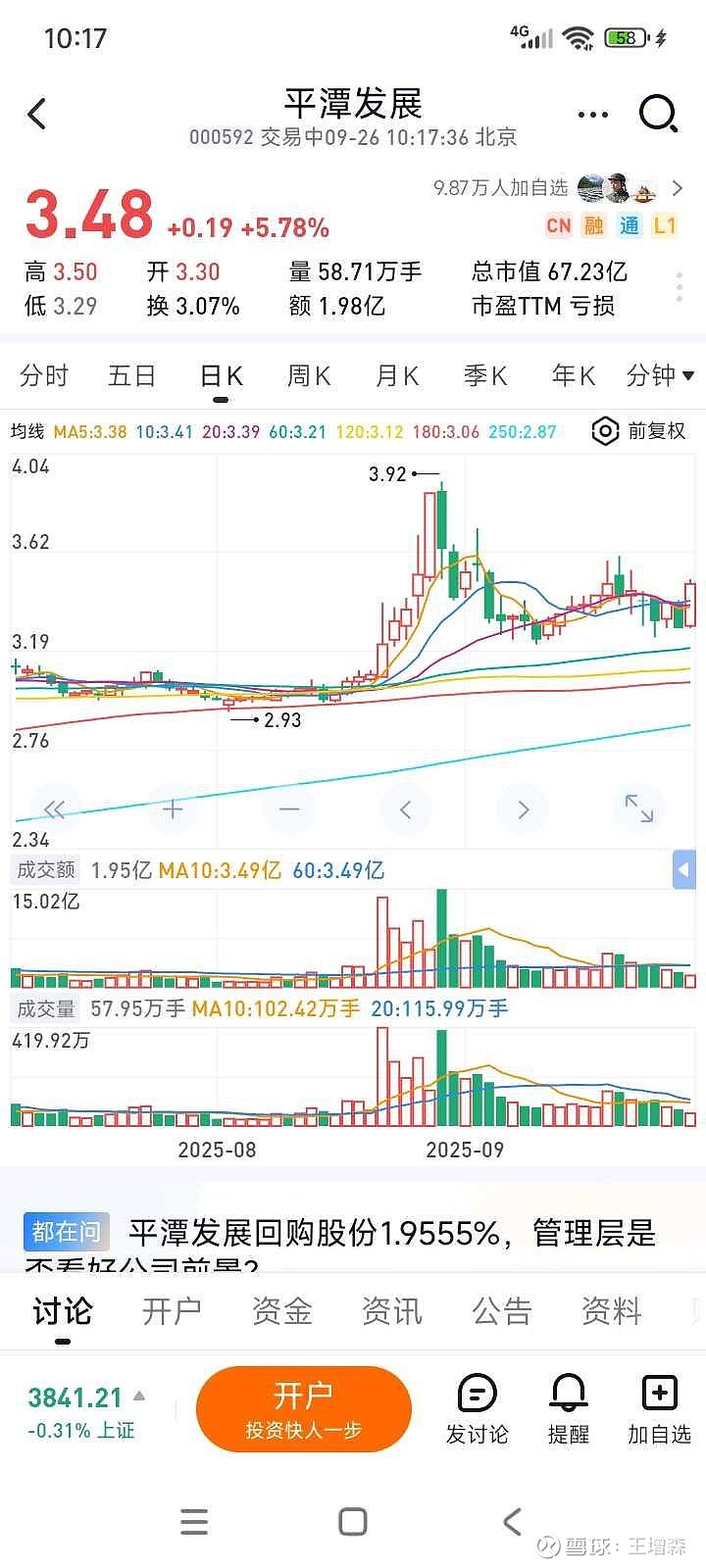
Task: Show the 季K chart
Action: [x=485, y=376]
